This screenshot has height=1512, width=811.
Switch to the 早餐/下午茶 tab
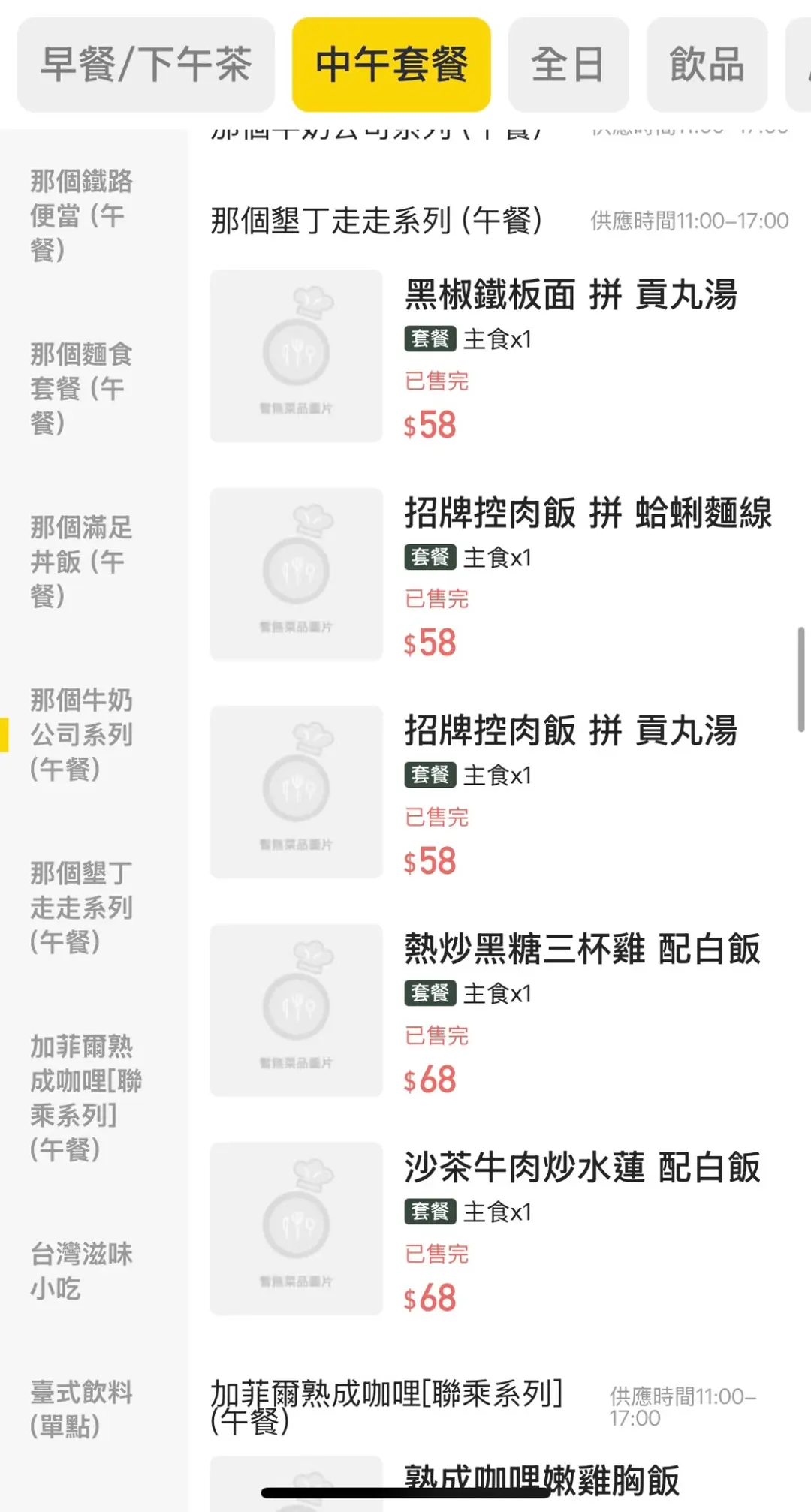[146, 65]
